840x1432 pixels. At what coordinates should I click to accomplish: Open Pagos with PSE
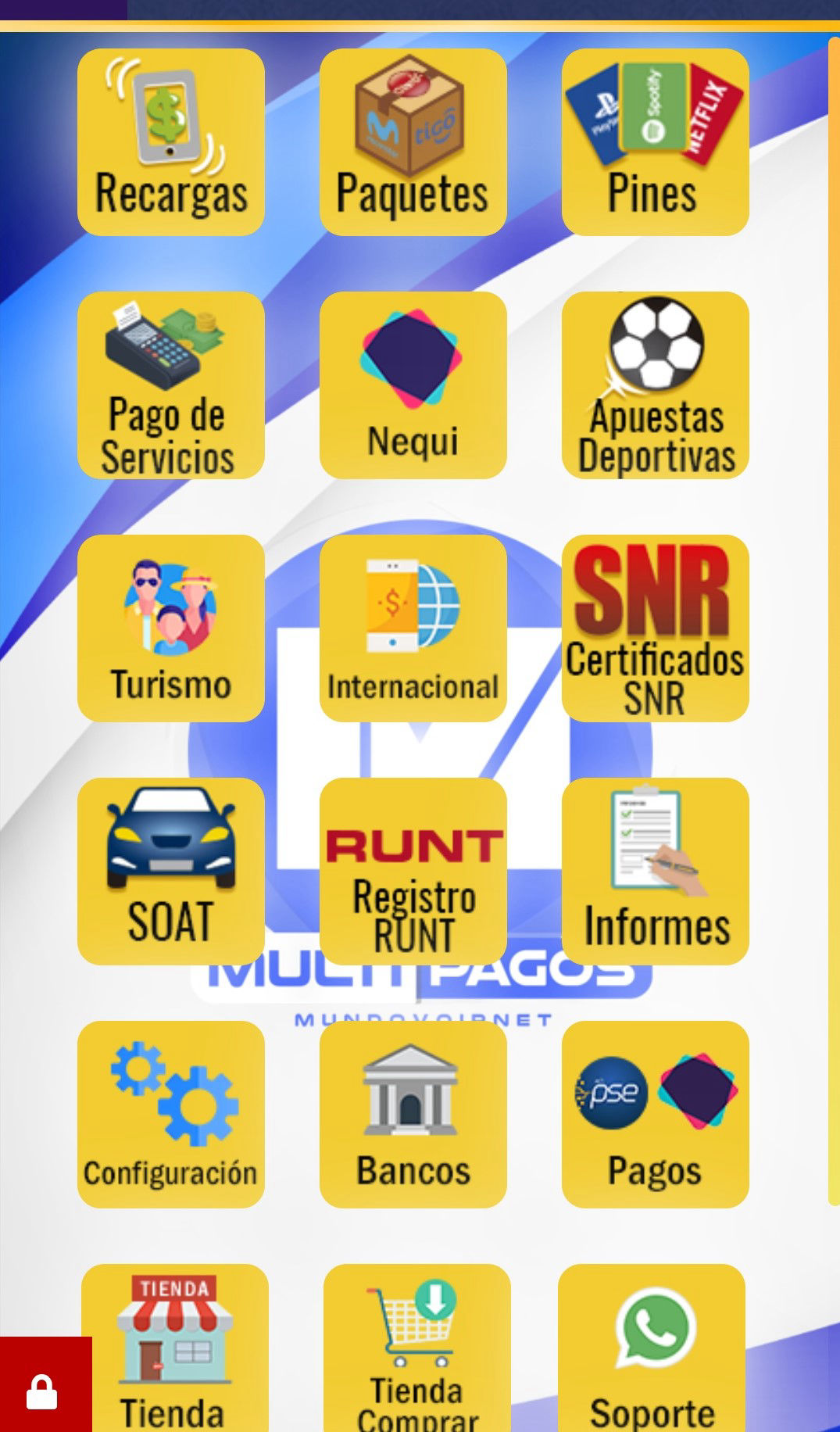pyautogui.click(x=655, y=1114)
